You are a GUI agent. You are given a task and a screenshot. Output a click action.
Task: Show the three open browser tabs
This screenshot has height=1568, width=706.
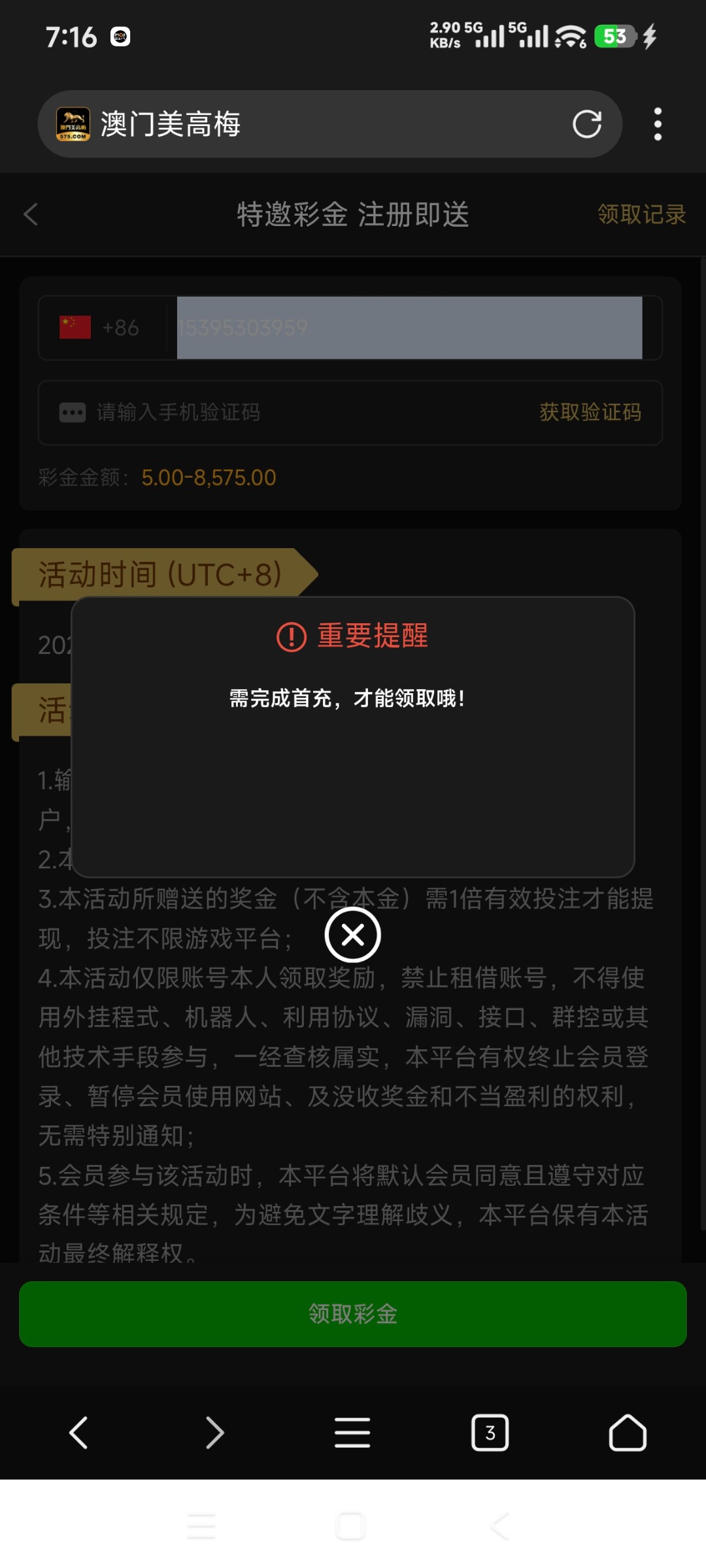(490, 1433)
